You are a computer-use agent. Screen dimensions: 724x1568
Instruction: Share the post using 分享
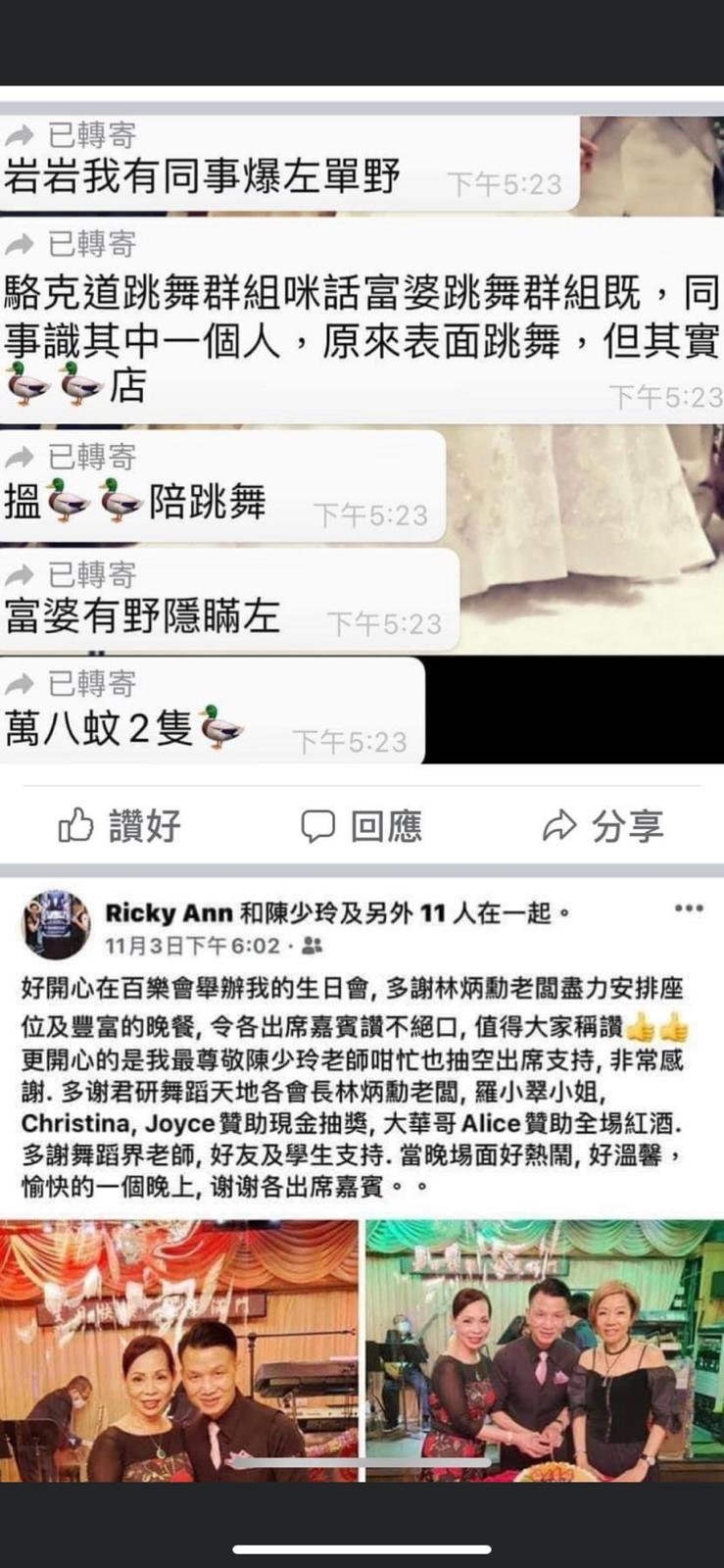[x=603, y=826]
